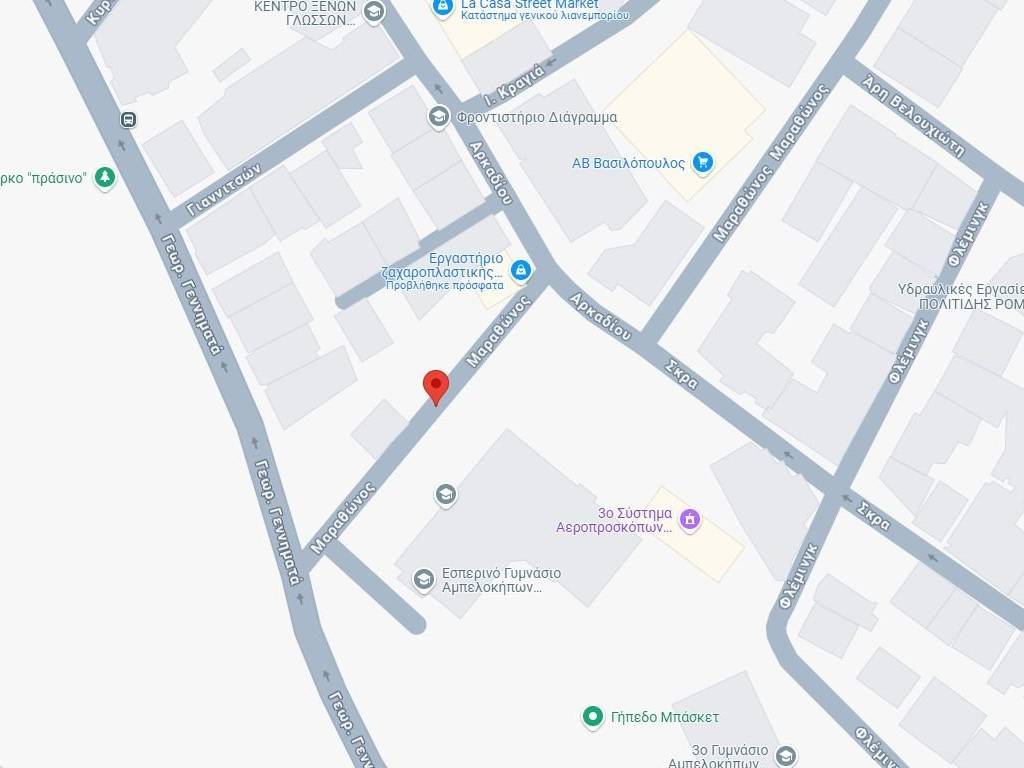
Task: Select Εσπερινό Γυμνάσιο Αμπελοκήπων school marker
Action: pyautogui.click(x=423, y=579)
